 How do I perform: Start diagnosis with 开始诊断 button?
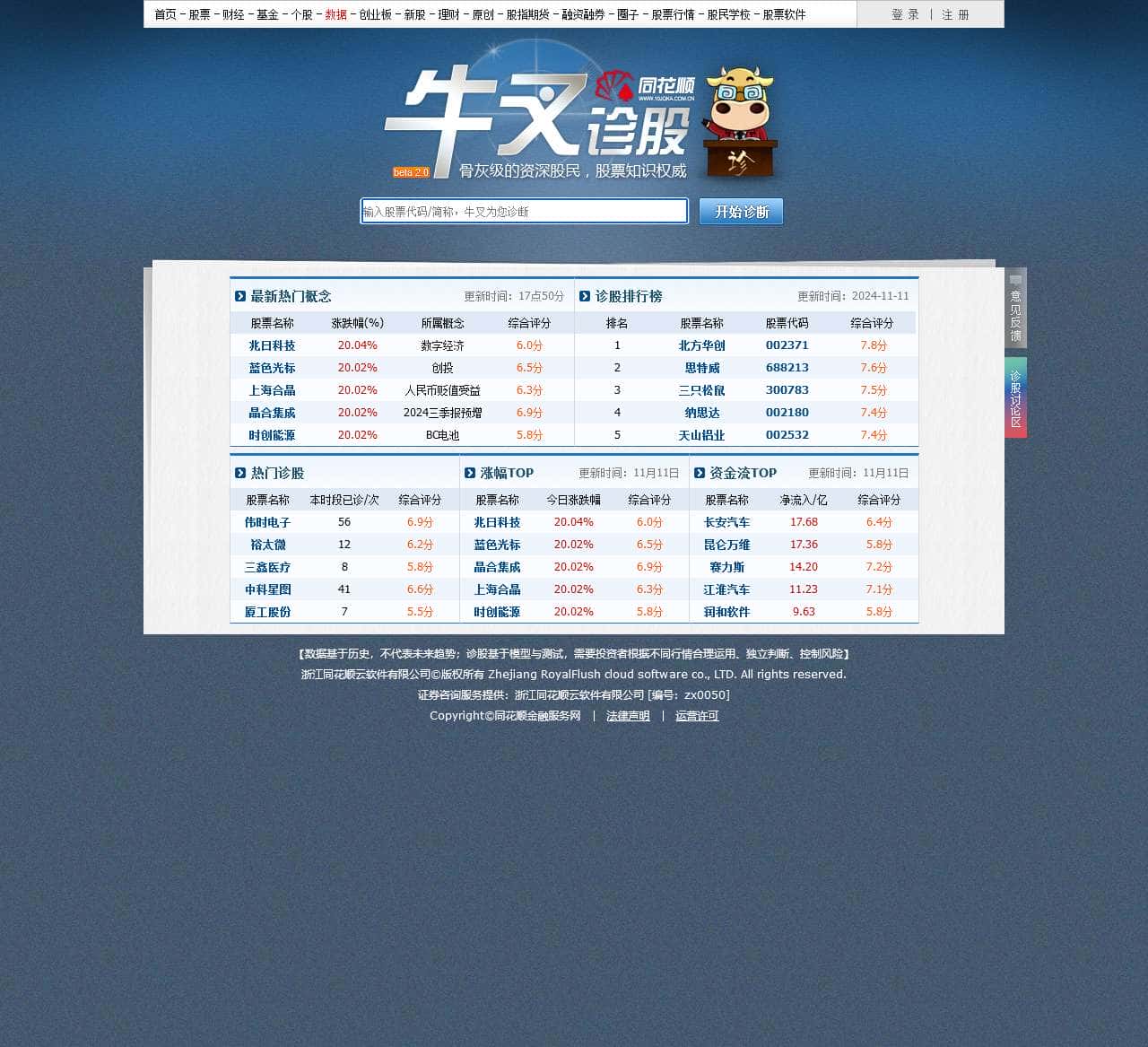tap(741, 212)
